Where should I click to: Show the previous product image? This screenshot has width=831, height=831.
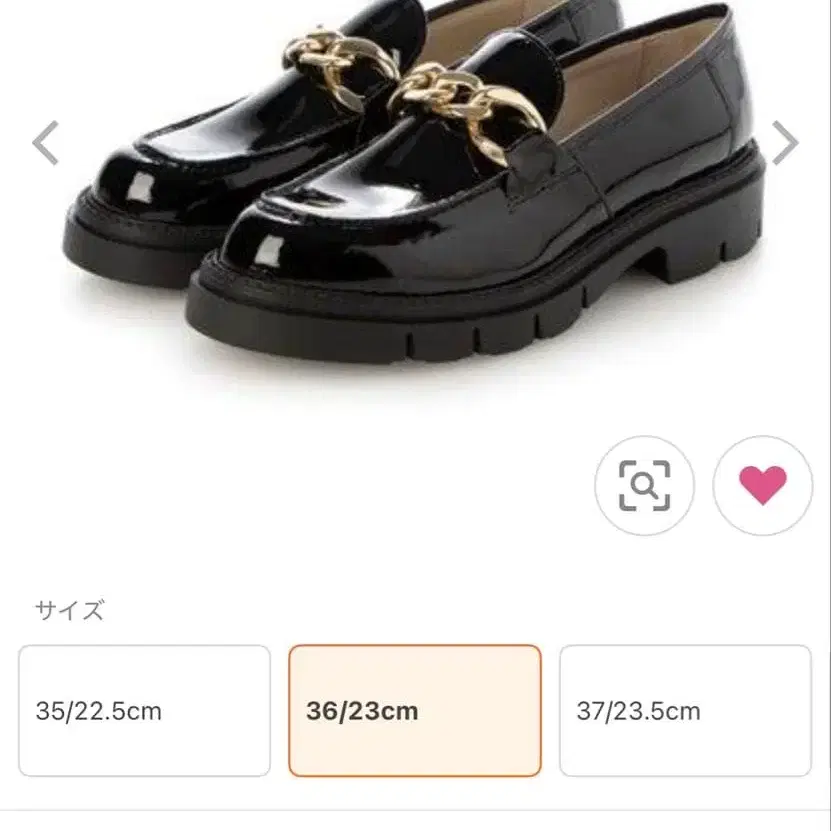(46, 143)
